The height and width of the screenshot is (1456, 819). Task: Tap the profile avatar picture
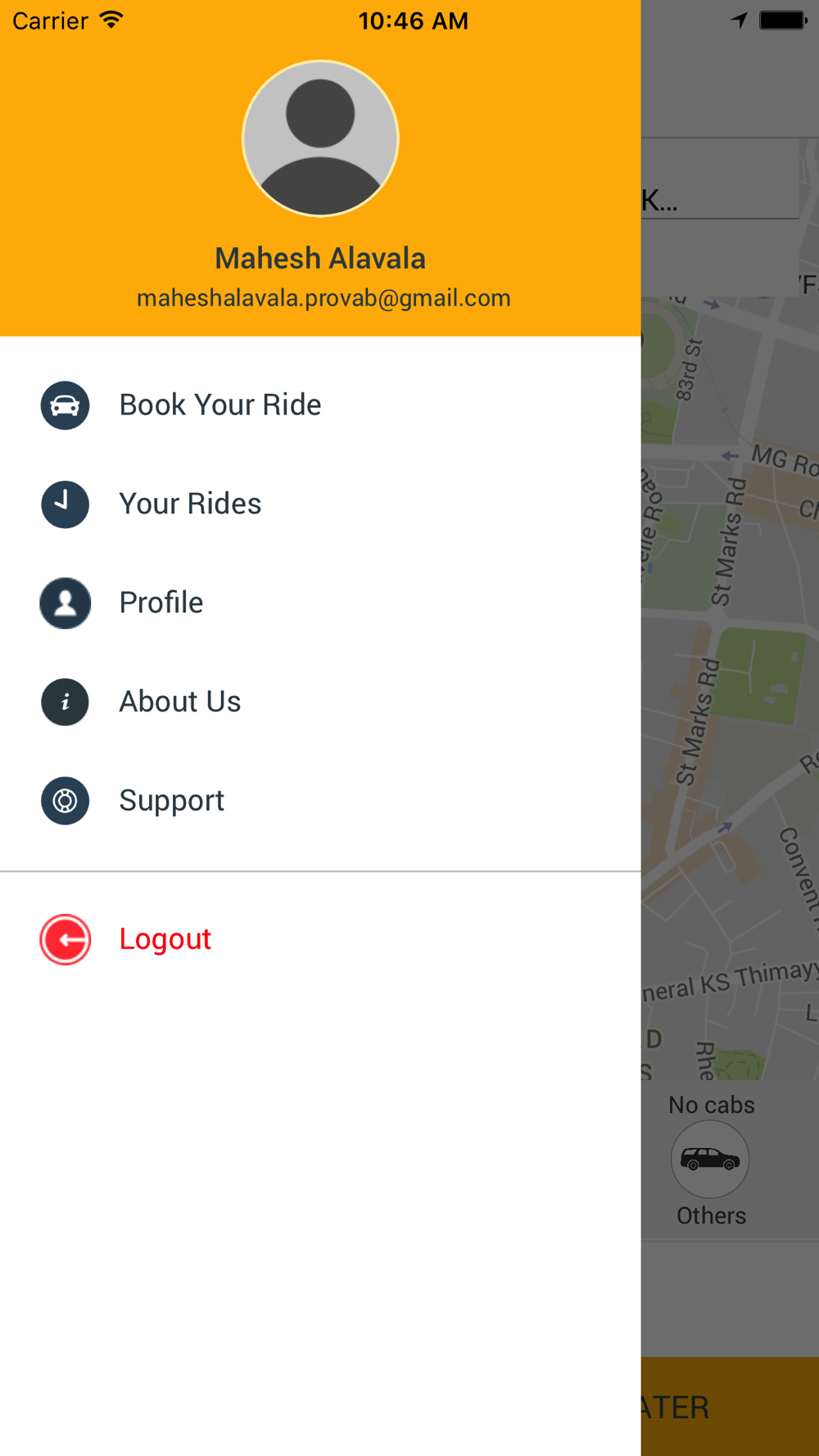(x=320, y=138)
